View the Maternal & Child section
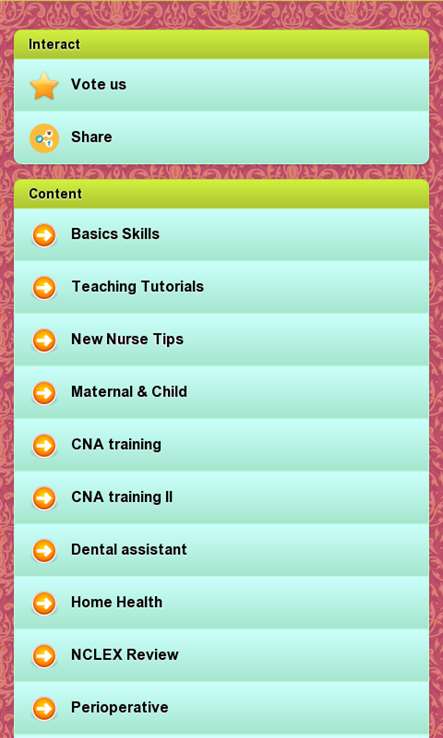 click(221, 392)
